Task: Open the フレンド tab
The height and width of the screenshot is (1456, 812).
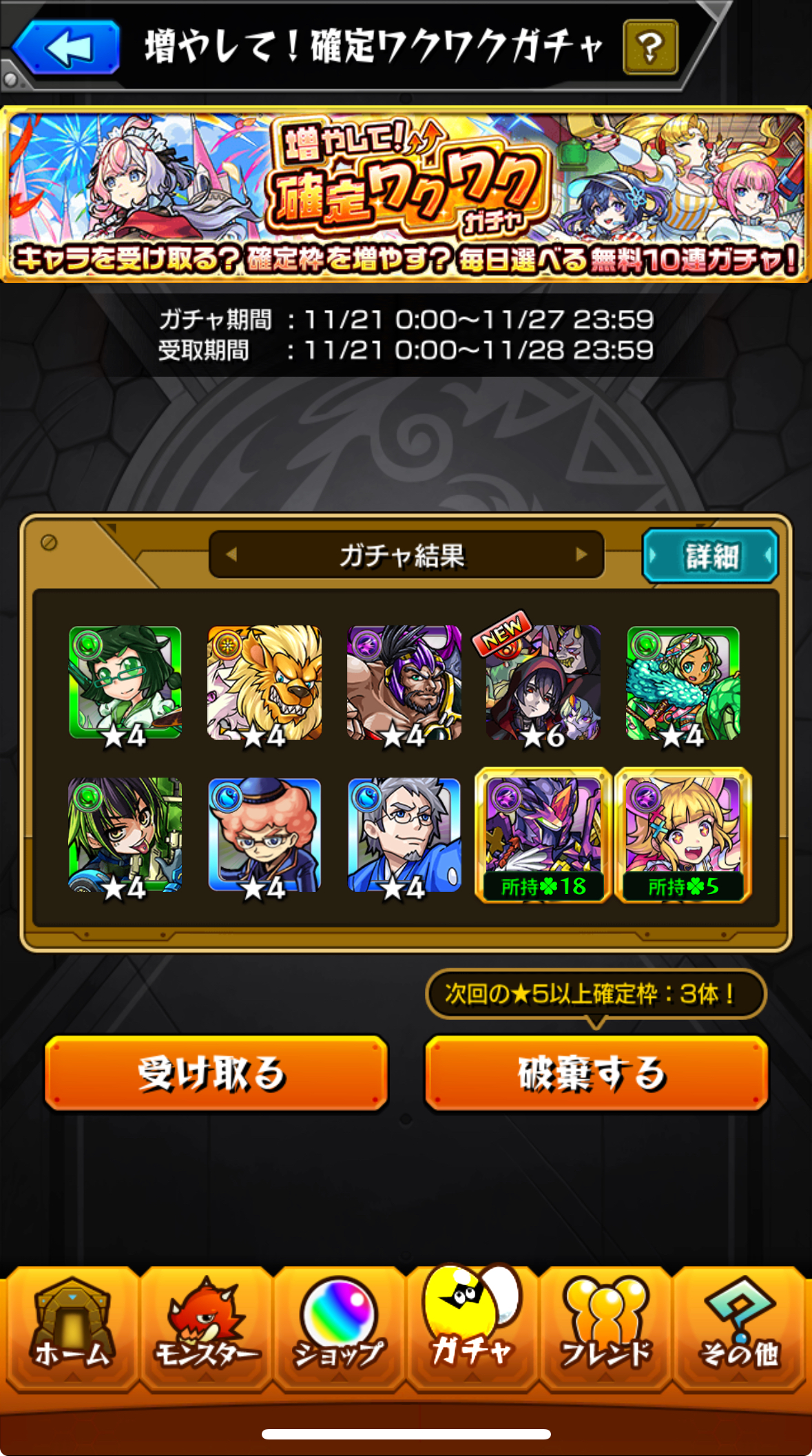Action: 605,1326
